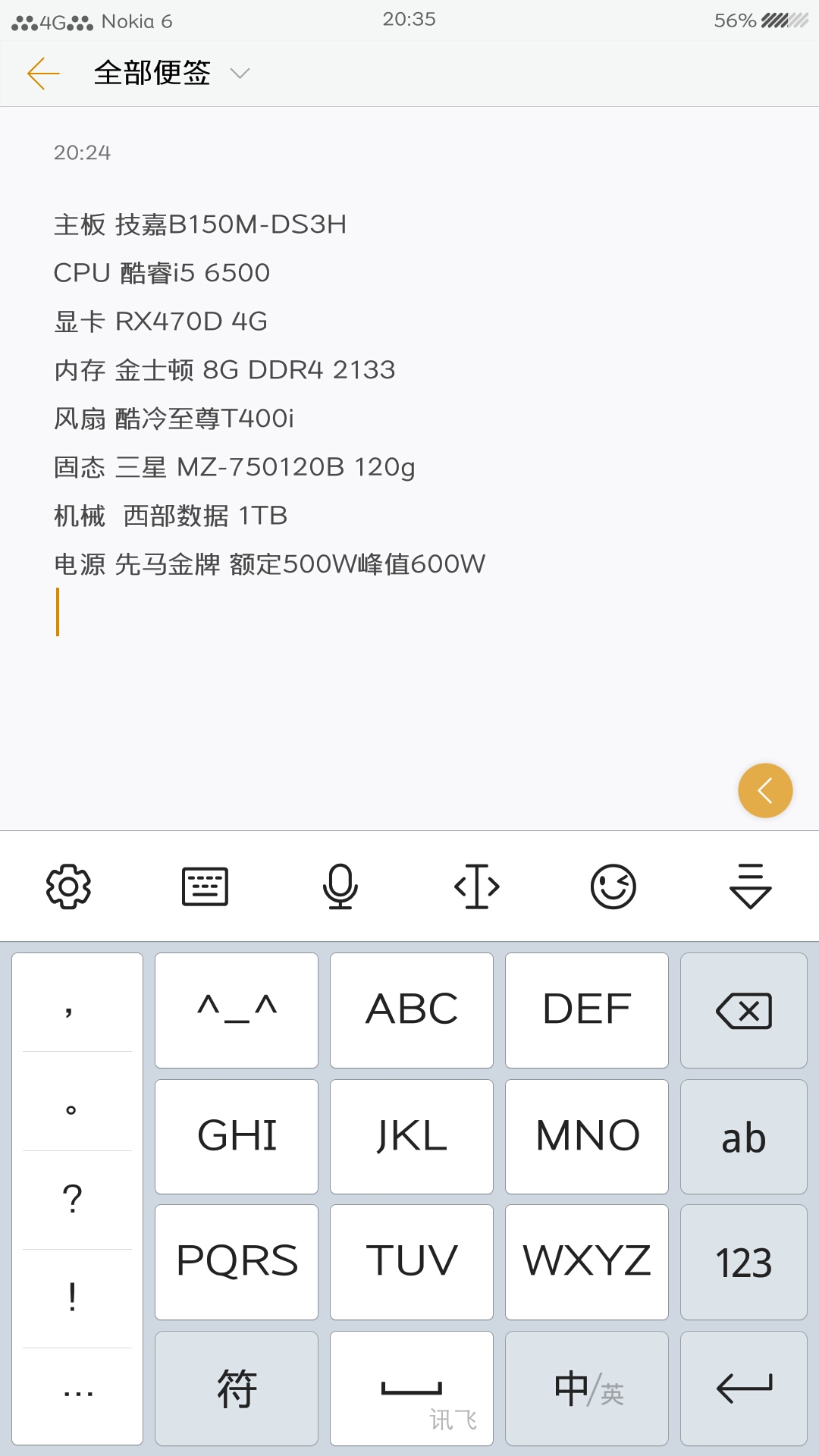
Task: Tap the ^_^ emoticon key
Action: [237, 1011]
